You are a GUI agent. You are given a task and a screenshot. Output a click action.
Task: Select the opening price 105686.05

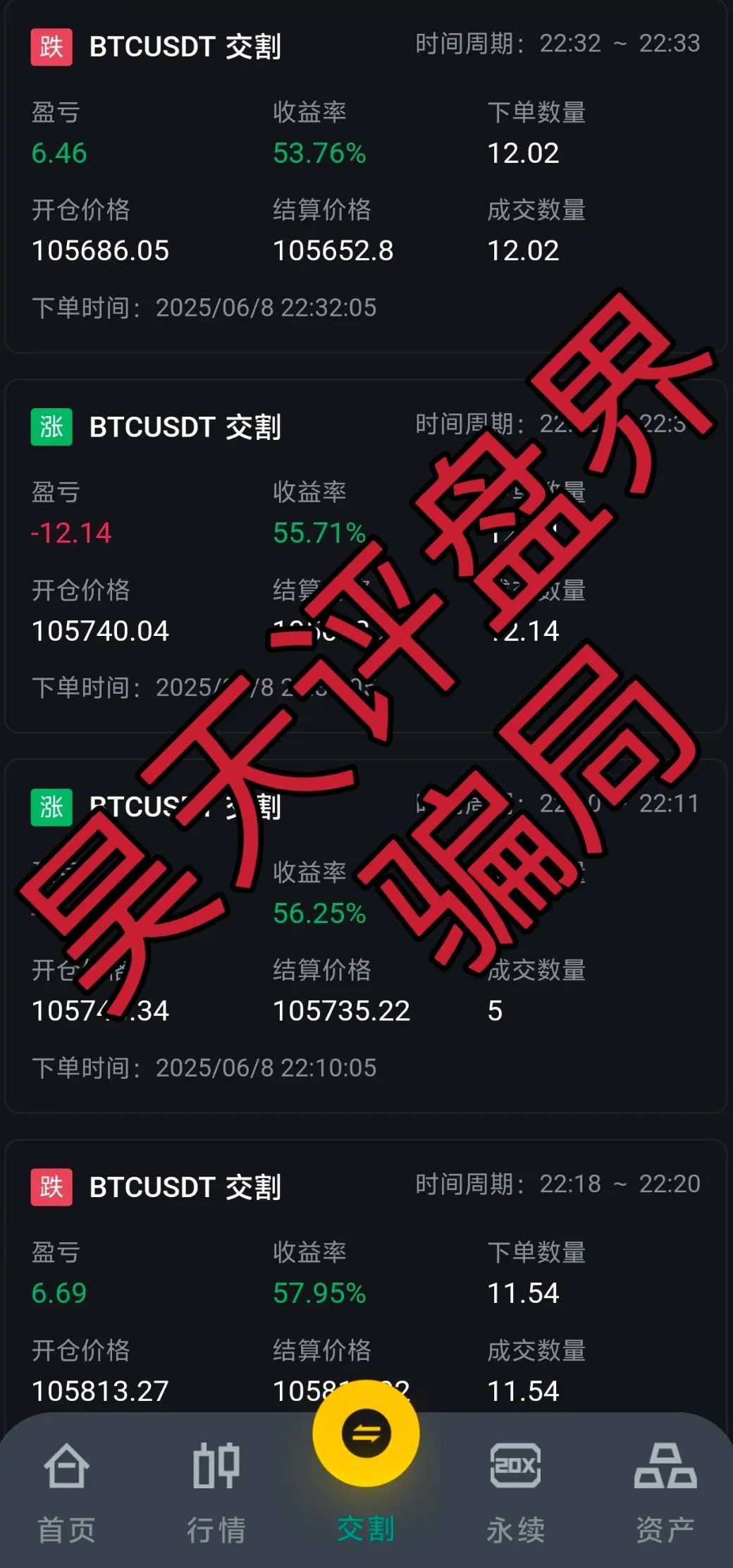101,250
